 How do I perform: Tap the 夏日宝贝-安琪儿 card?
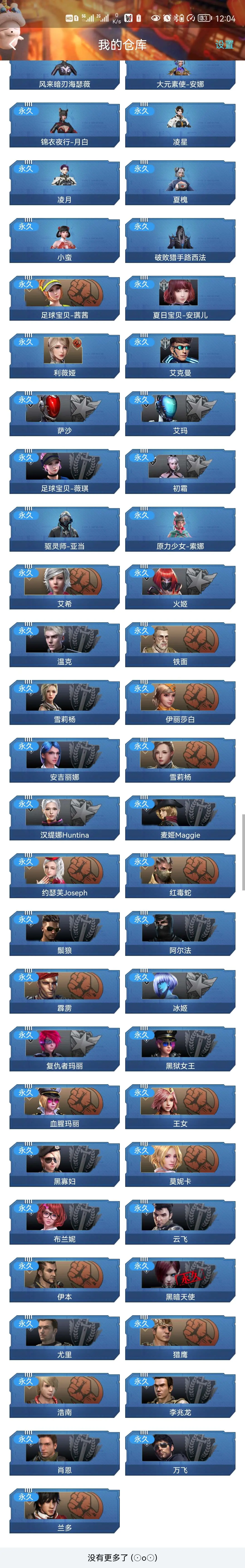[x=180, y=298]
